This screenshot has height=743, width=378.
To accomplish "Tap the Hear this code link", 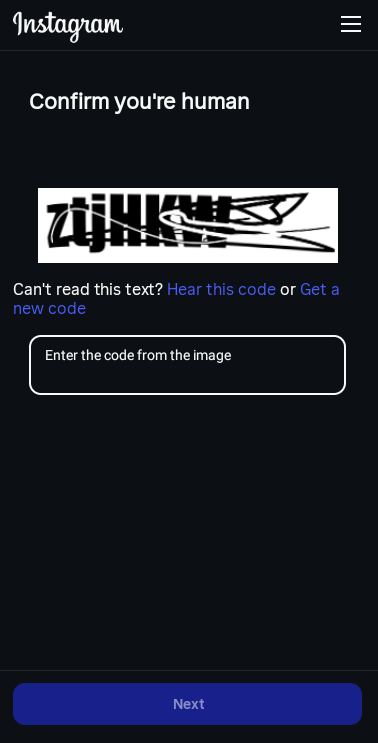I will [x=221, y=289].
